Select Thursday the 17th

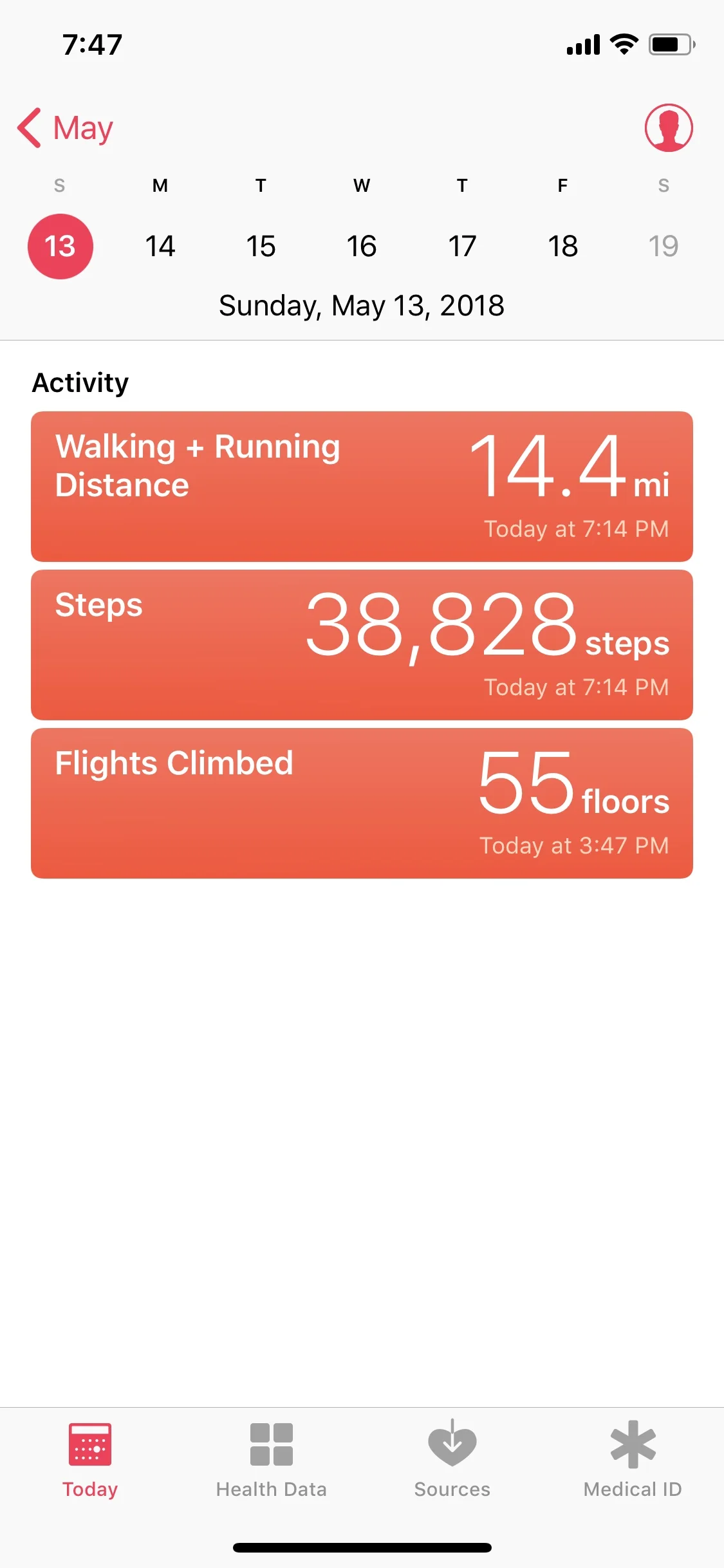coord(462,247)
